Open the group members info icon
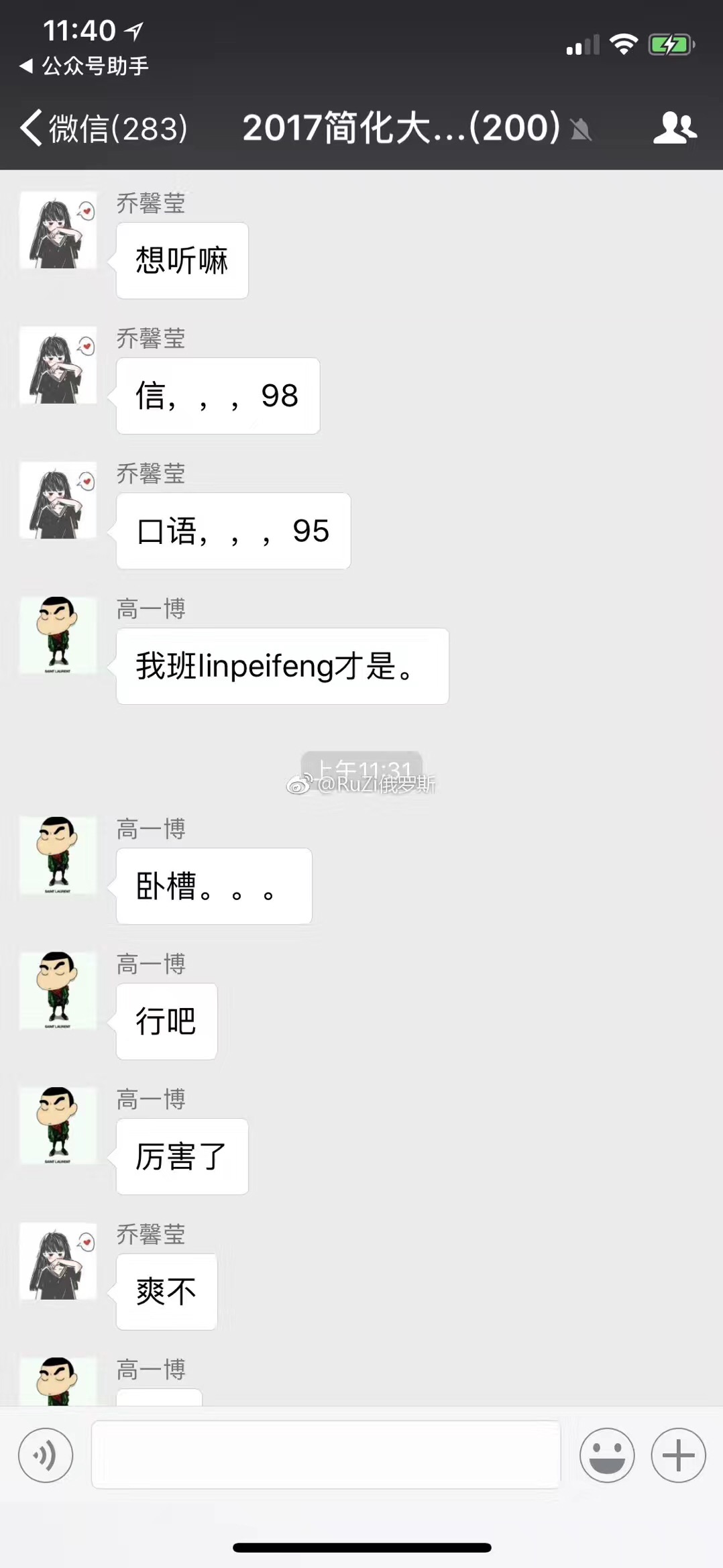Screen dimensions: 723x1568 (x=675, y=127)
